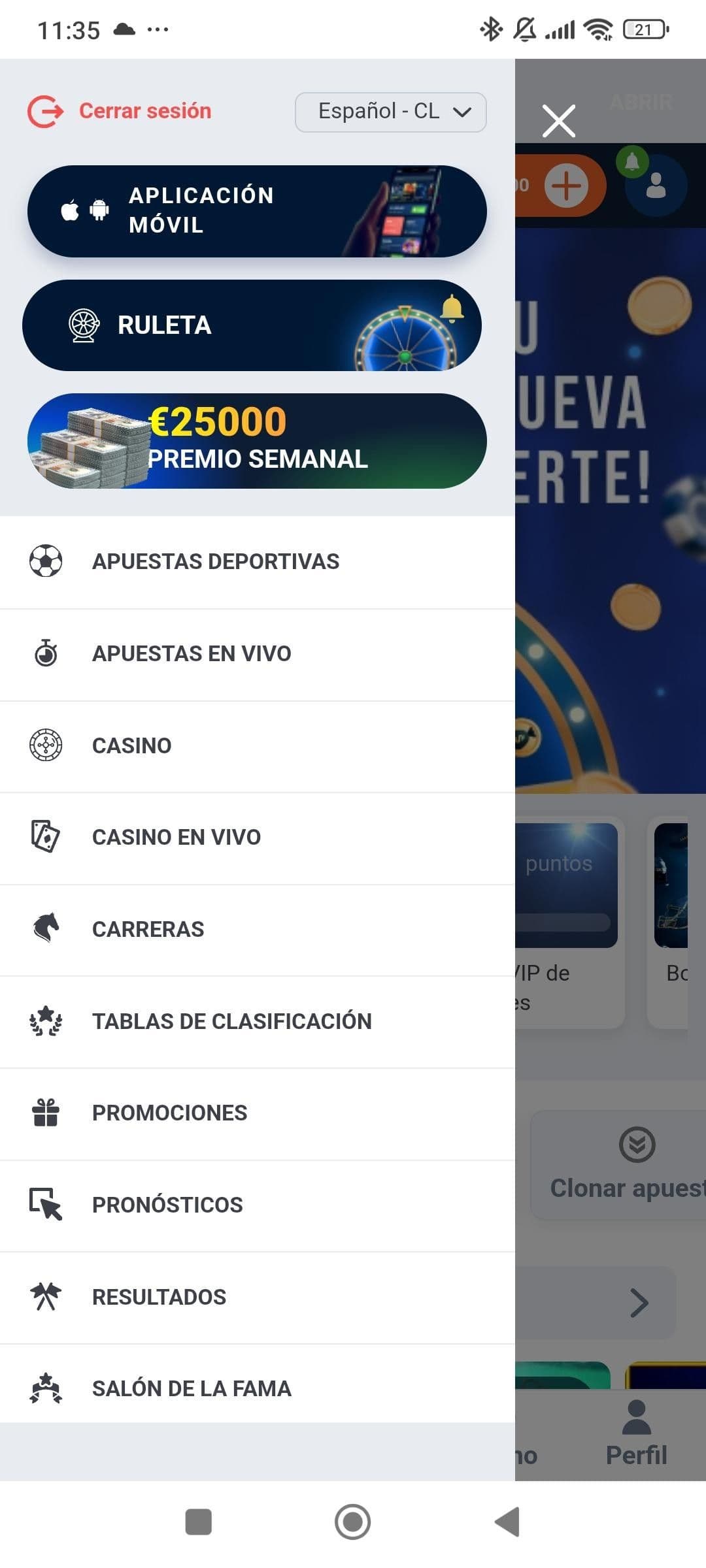706x1568 pixels.
Task: Tap the profile avatar icon at top right
Action: 656,186
